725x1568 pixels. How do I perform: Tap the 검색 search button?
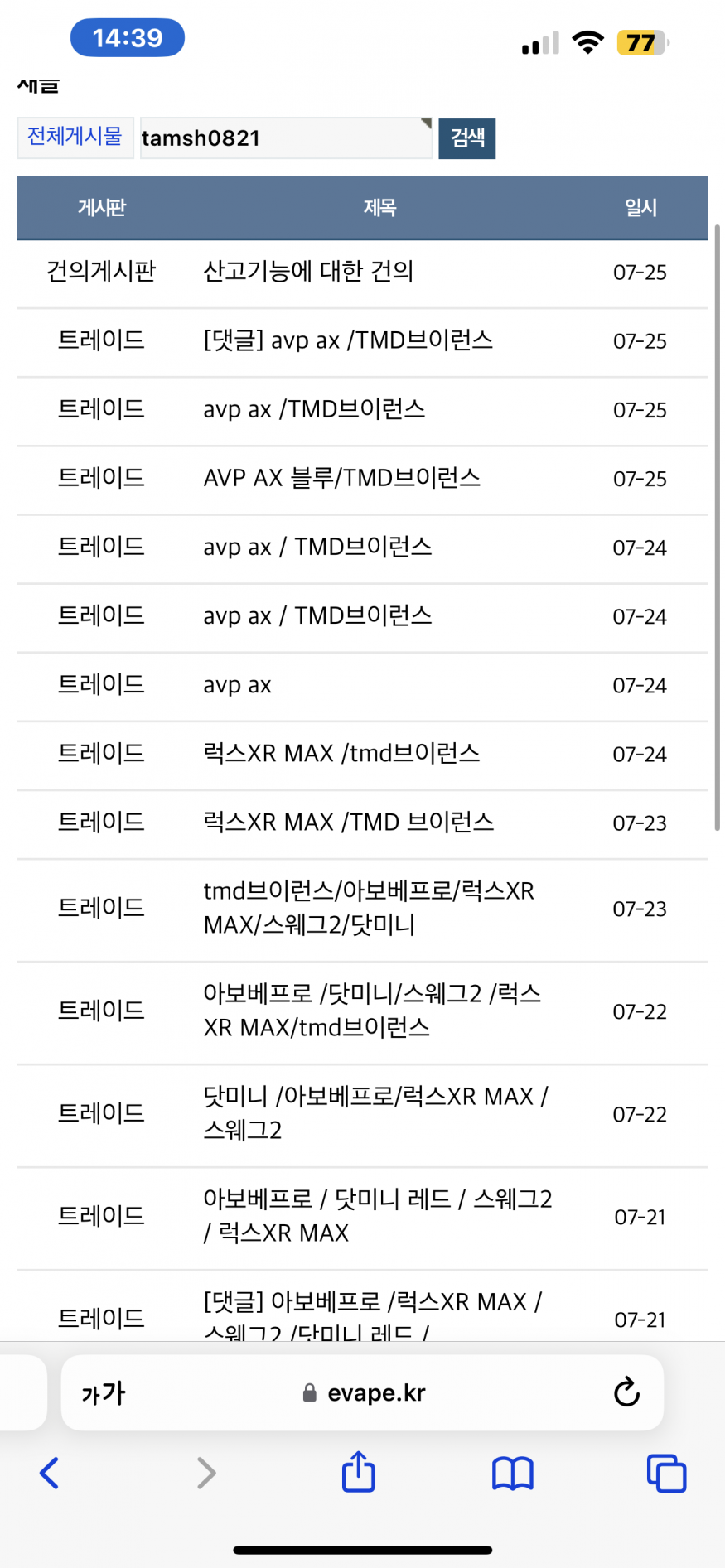coord(466,138)
